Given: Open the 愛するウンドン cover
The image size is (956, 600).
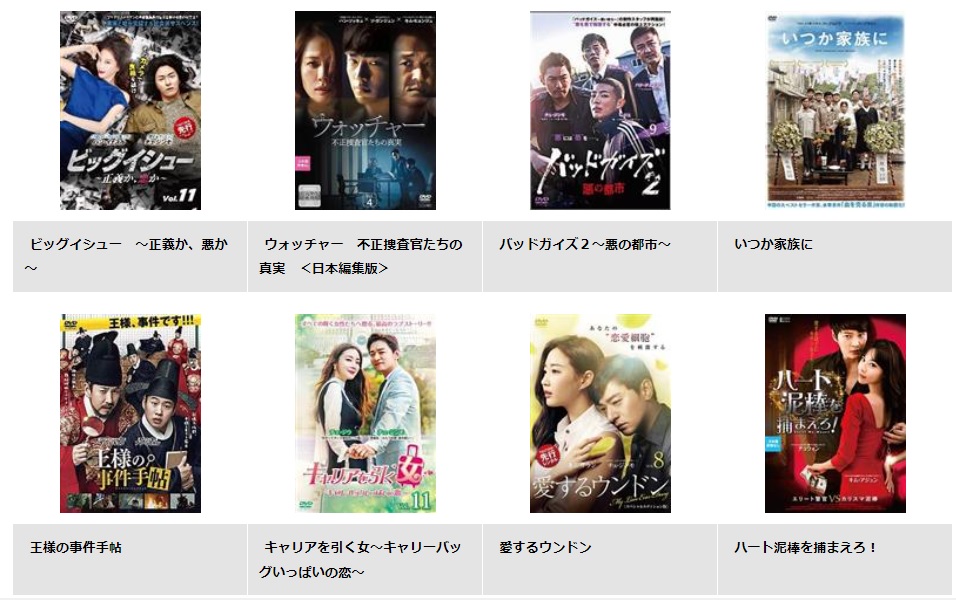Looking at the screenshot, I should pyautogui.click(x=600, y=413).
